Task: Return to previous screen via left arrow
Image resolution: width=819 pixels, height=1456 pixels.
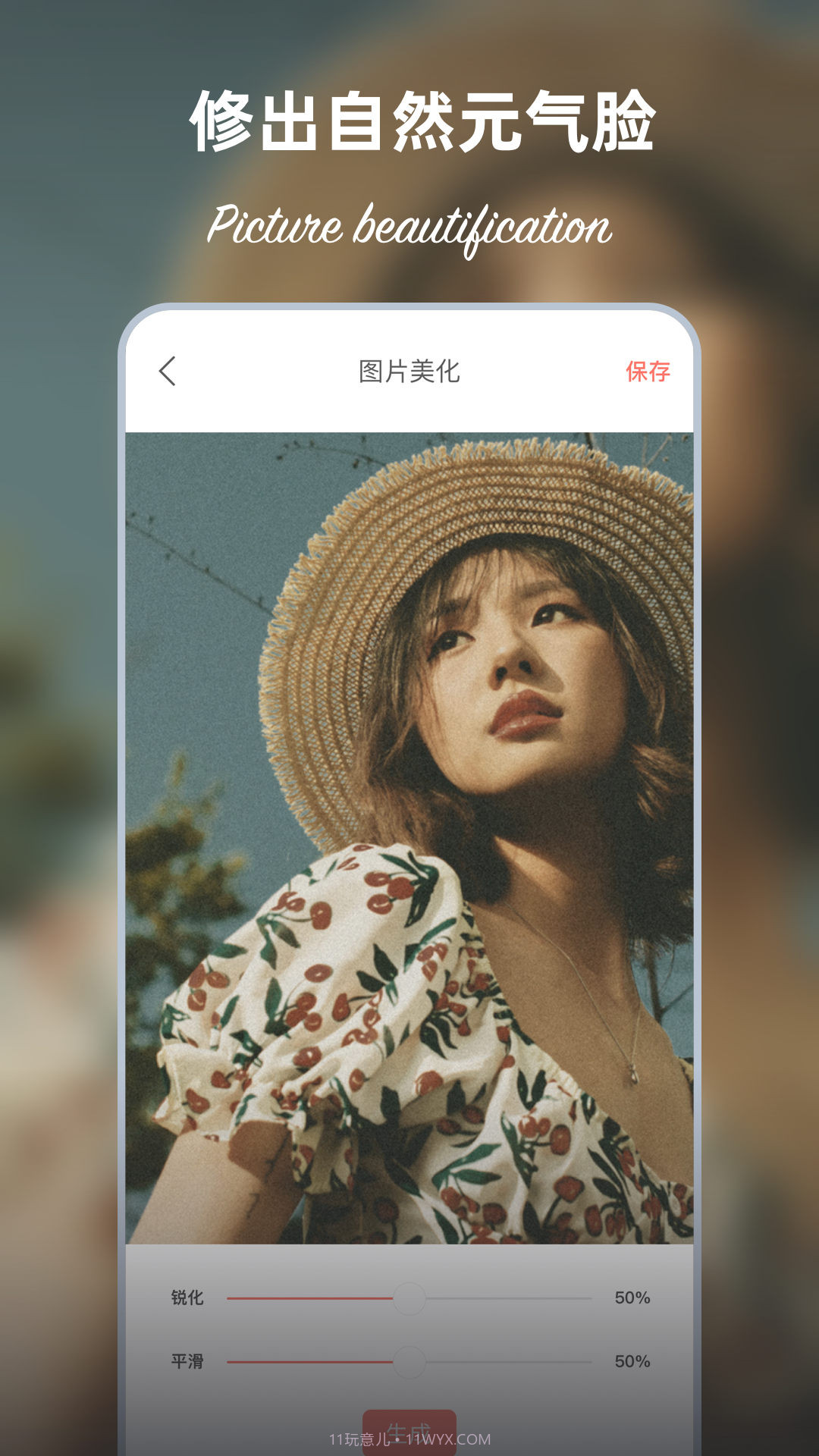Action: (x=165, y=372)
